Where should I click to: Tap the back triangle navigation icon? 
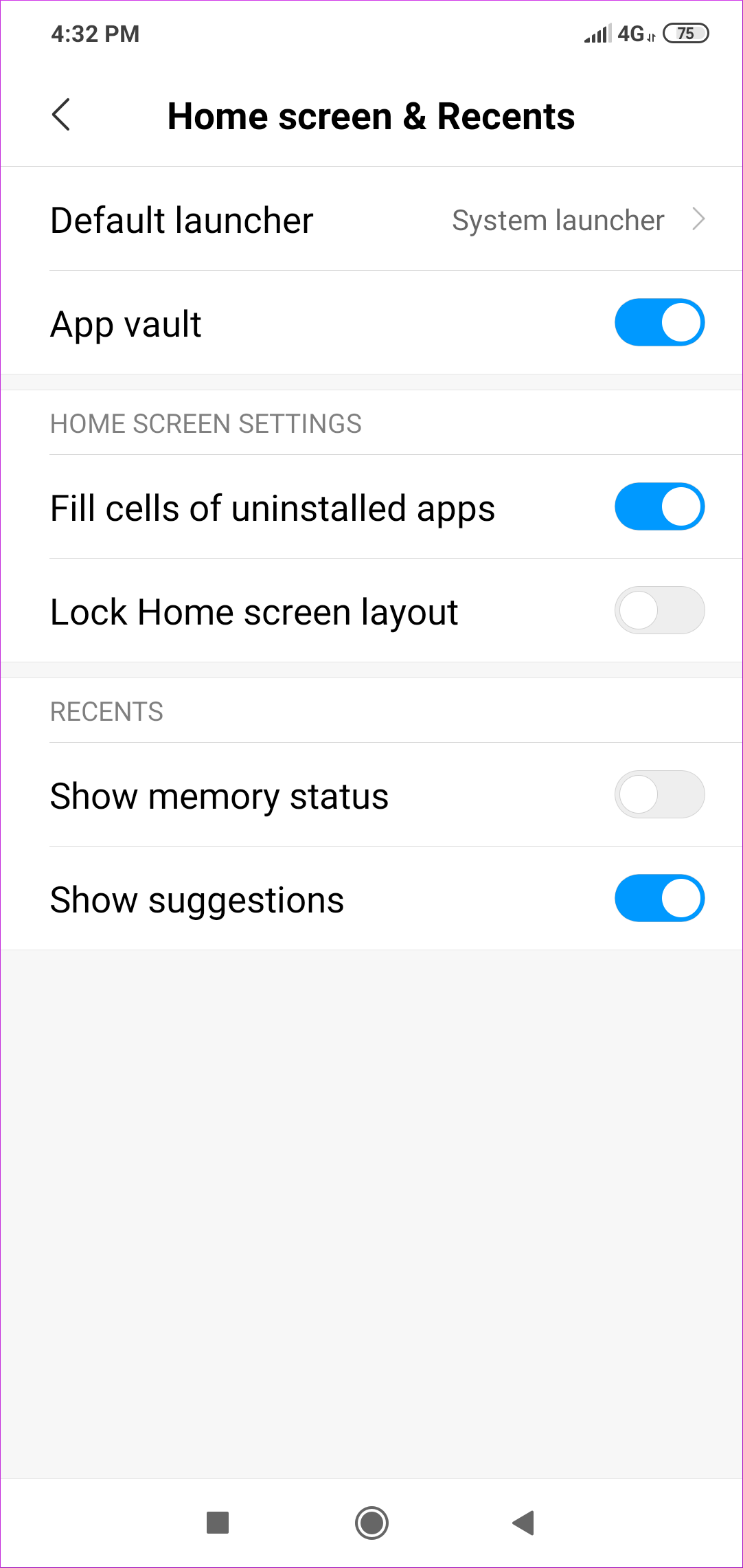tap(523, 1523)
